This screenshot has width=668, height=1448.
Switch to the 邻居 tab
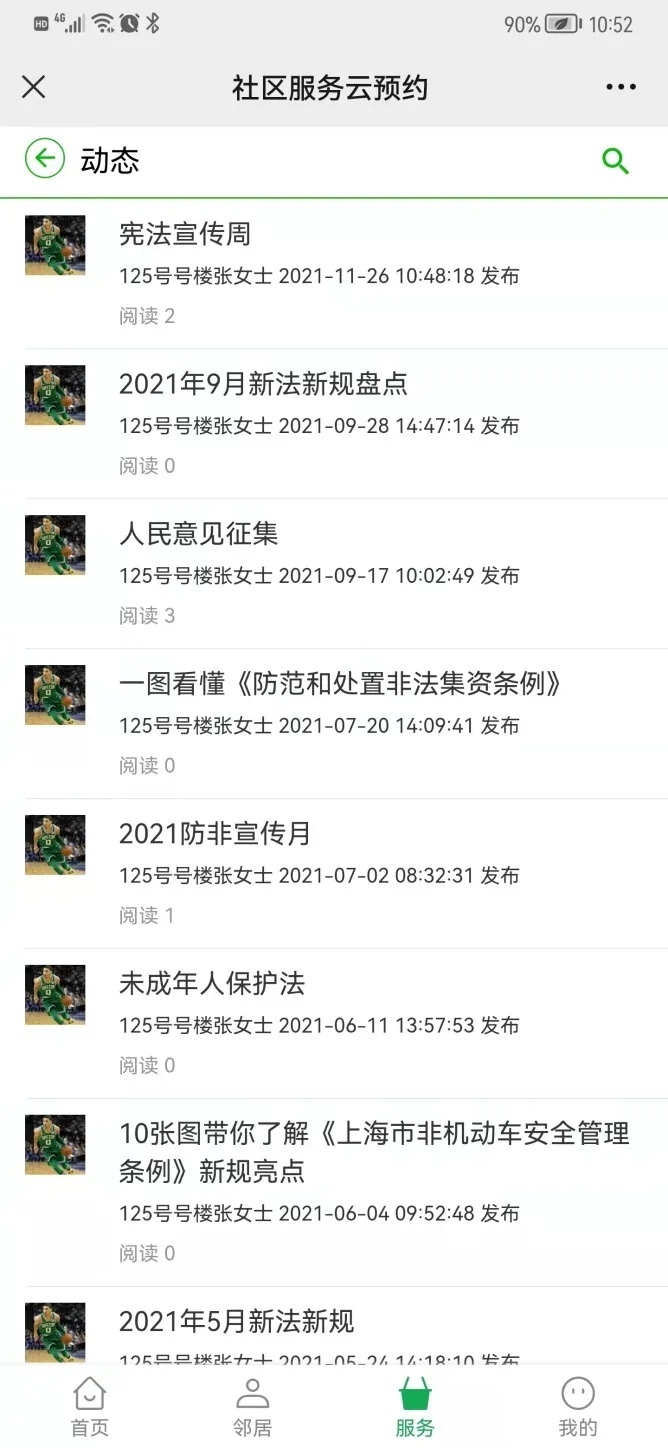point(252,1406)
